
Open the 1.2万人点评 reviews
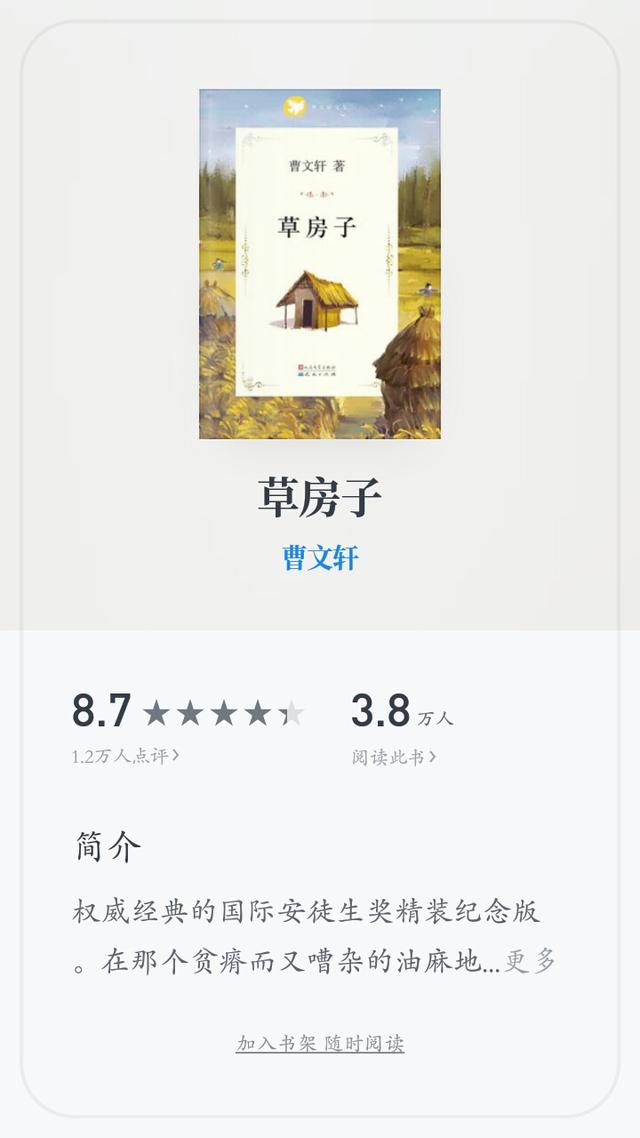tap(125, 756)
